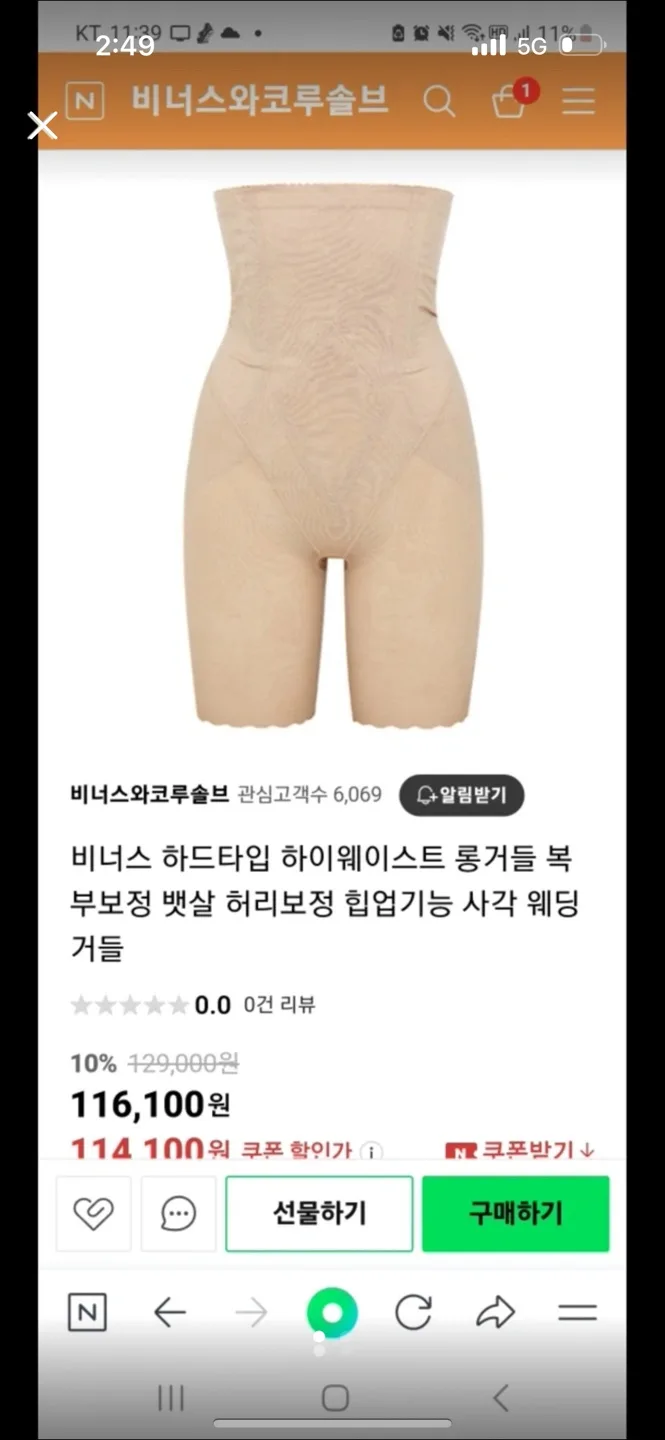Image resolution: width=665 pixels, height=1440 pixels.
Task: Open the browser menu in bottom toolbar
Action: [577, 1312]
